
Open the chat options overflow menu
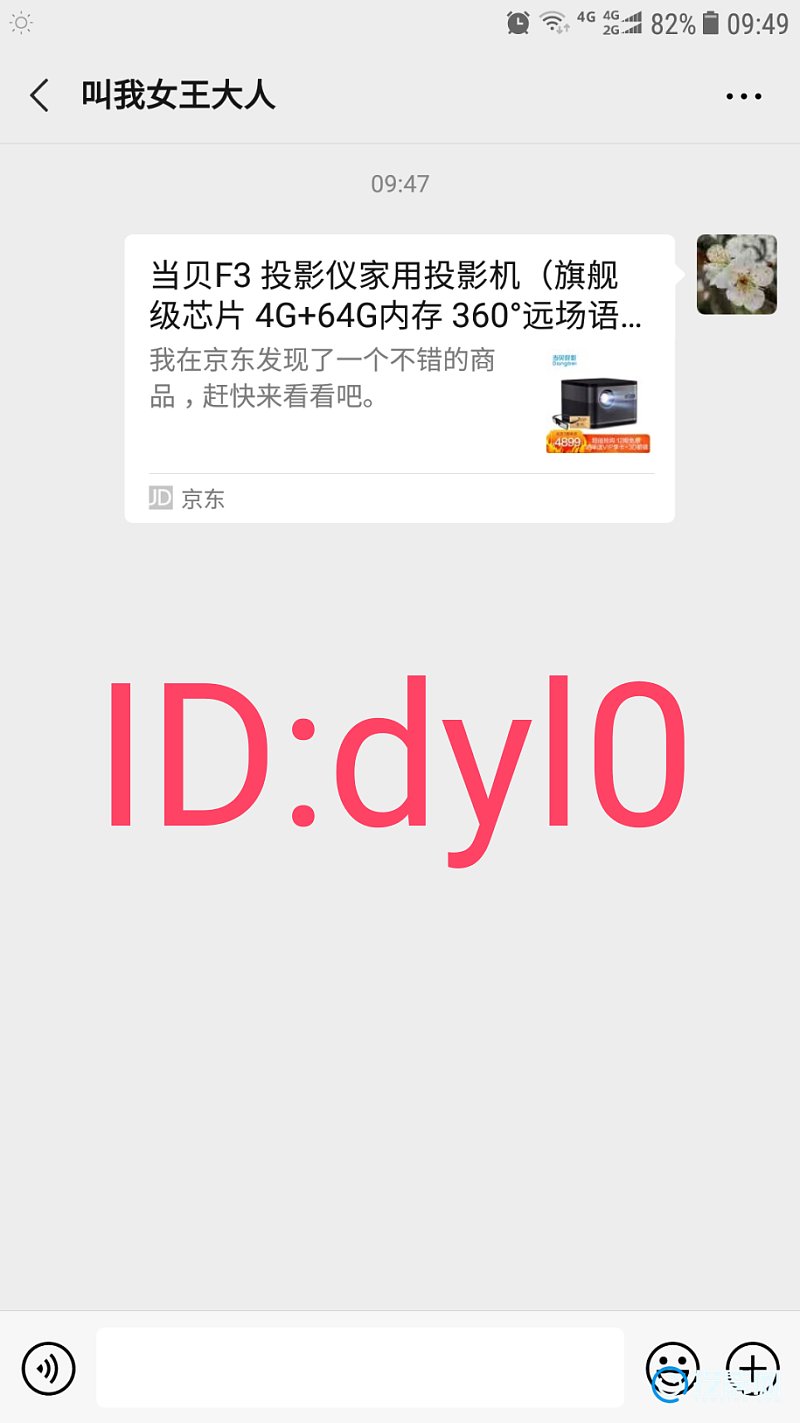[x=743, y=97]
